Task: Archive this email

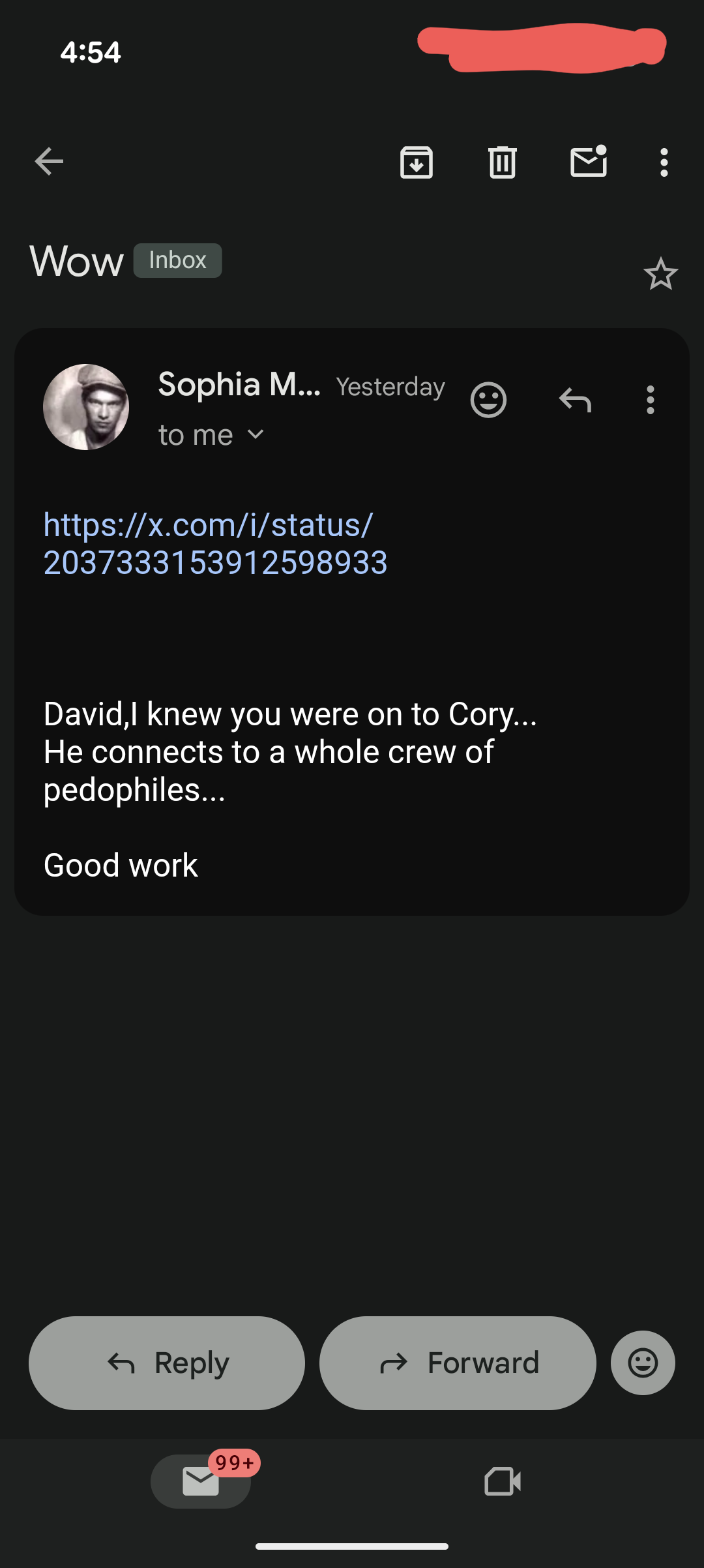Action: click(417, 162)
